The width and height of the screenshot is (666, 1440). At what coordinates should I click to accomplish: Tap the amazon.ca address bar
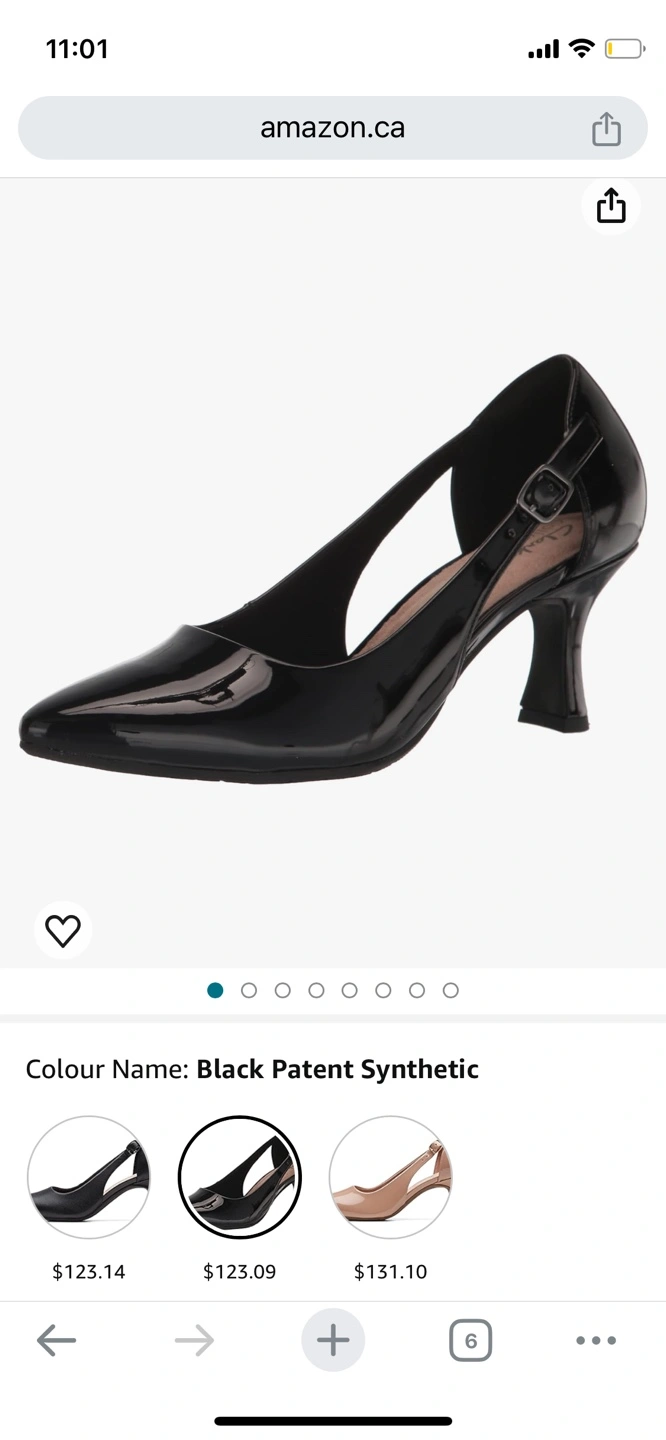click(x=333, y=128)
